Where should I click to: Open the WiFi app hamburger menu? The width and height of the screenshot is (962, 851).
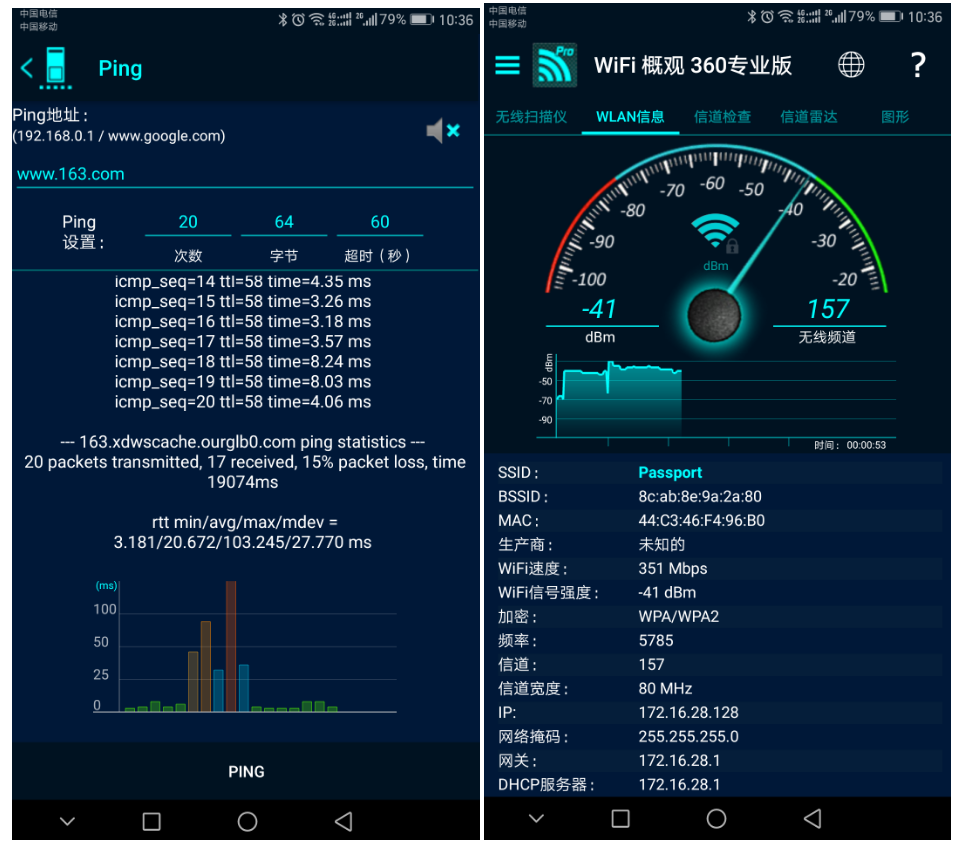(508, 66)
